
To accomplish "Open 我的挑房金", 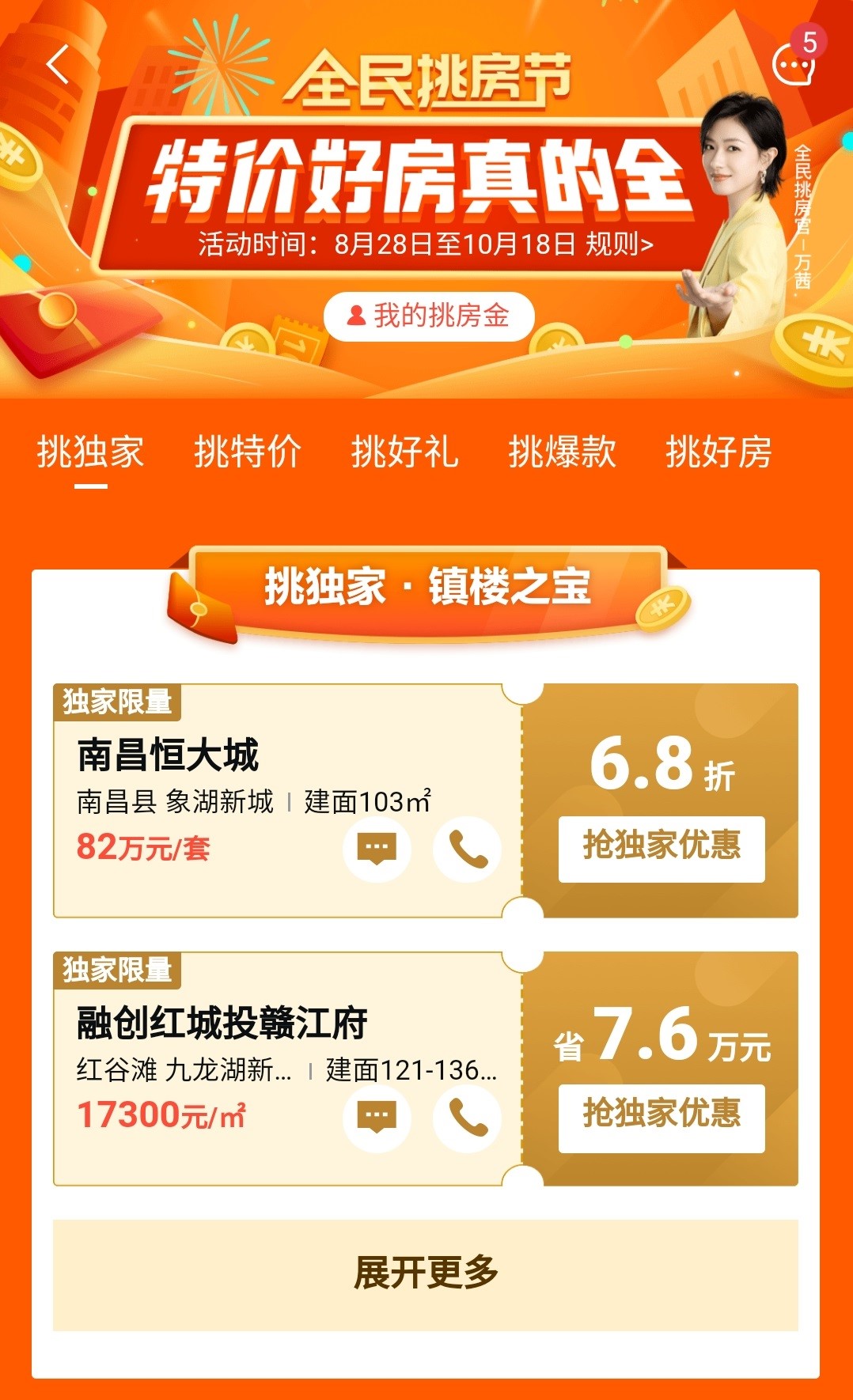I will pyautogui.click(x=429, y=316).
